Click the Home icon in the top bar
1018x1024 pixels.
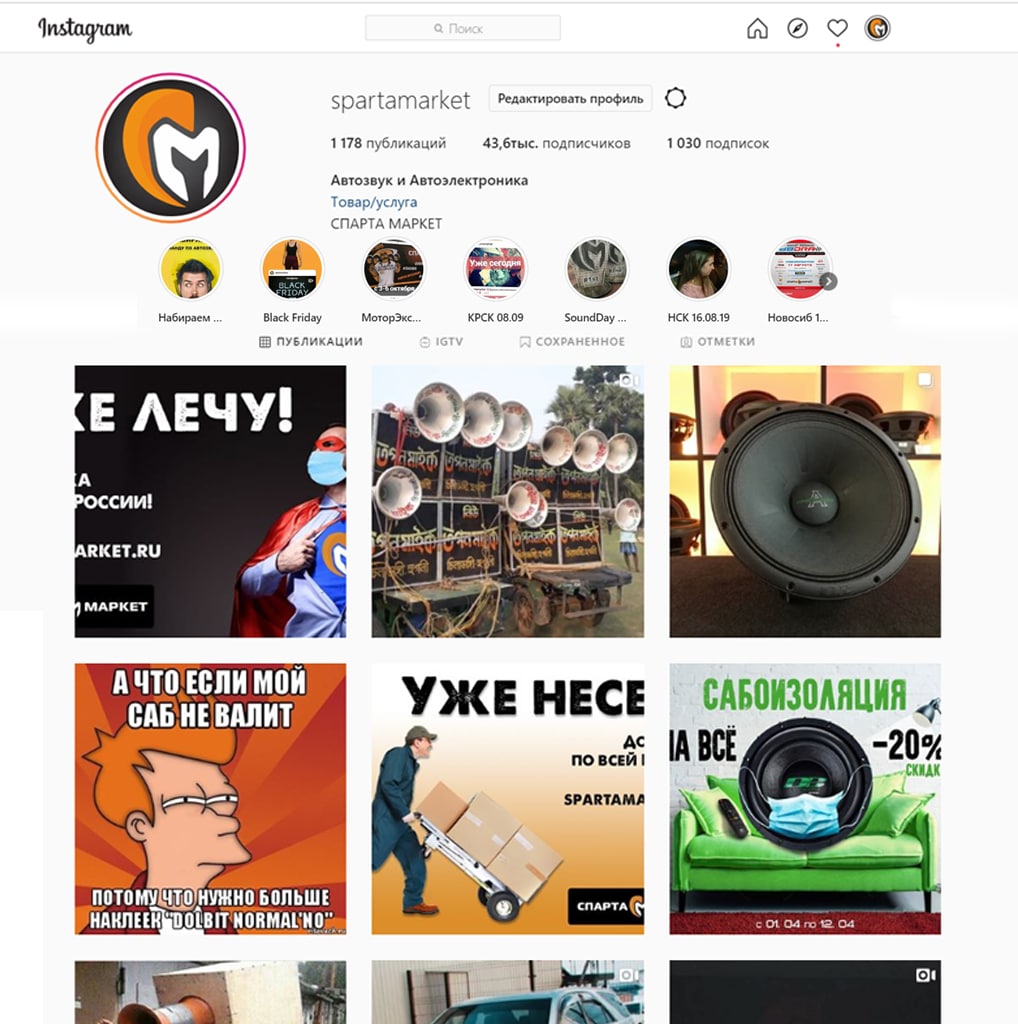click(757, 28)
